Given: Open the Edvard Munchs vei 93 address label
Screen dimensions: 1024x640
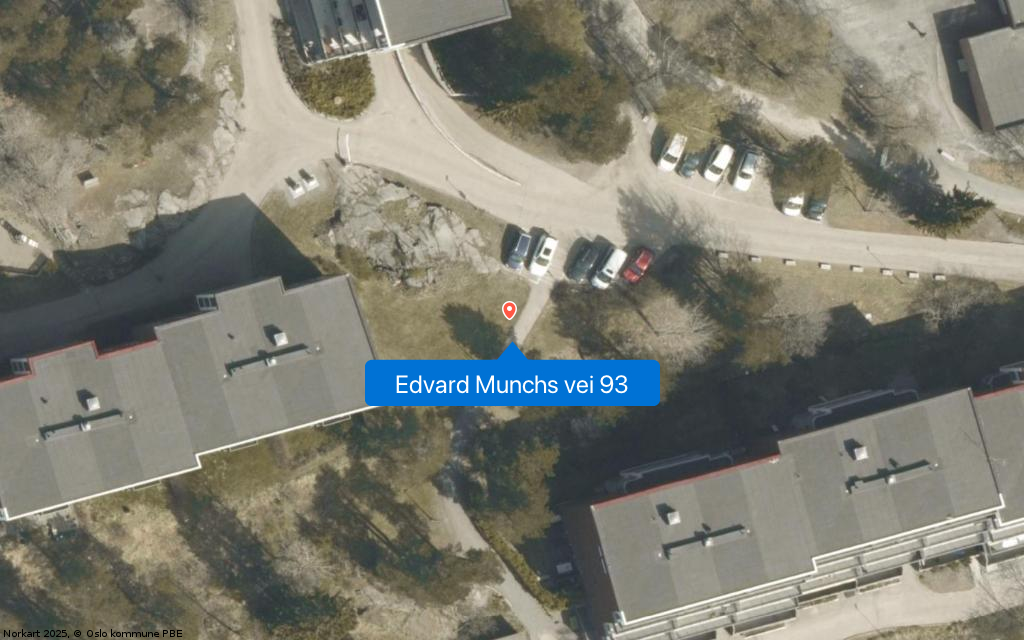Looking at the screenshot, I should [511, 384].
